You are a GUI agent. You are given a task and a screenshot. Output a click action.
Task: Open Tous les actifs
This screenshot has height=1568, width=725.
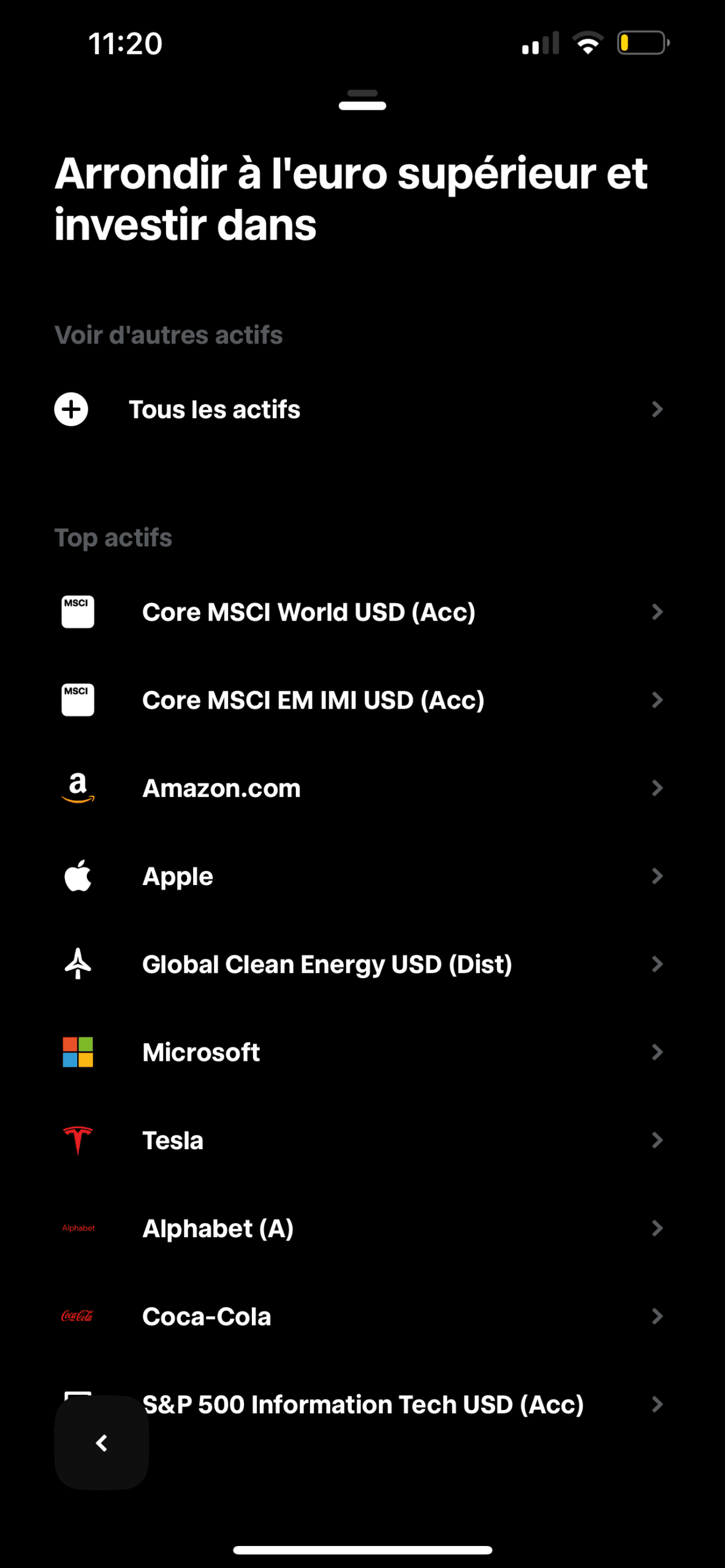pos(362,409)
